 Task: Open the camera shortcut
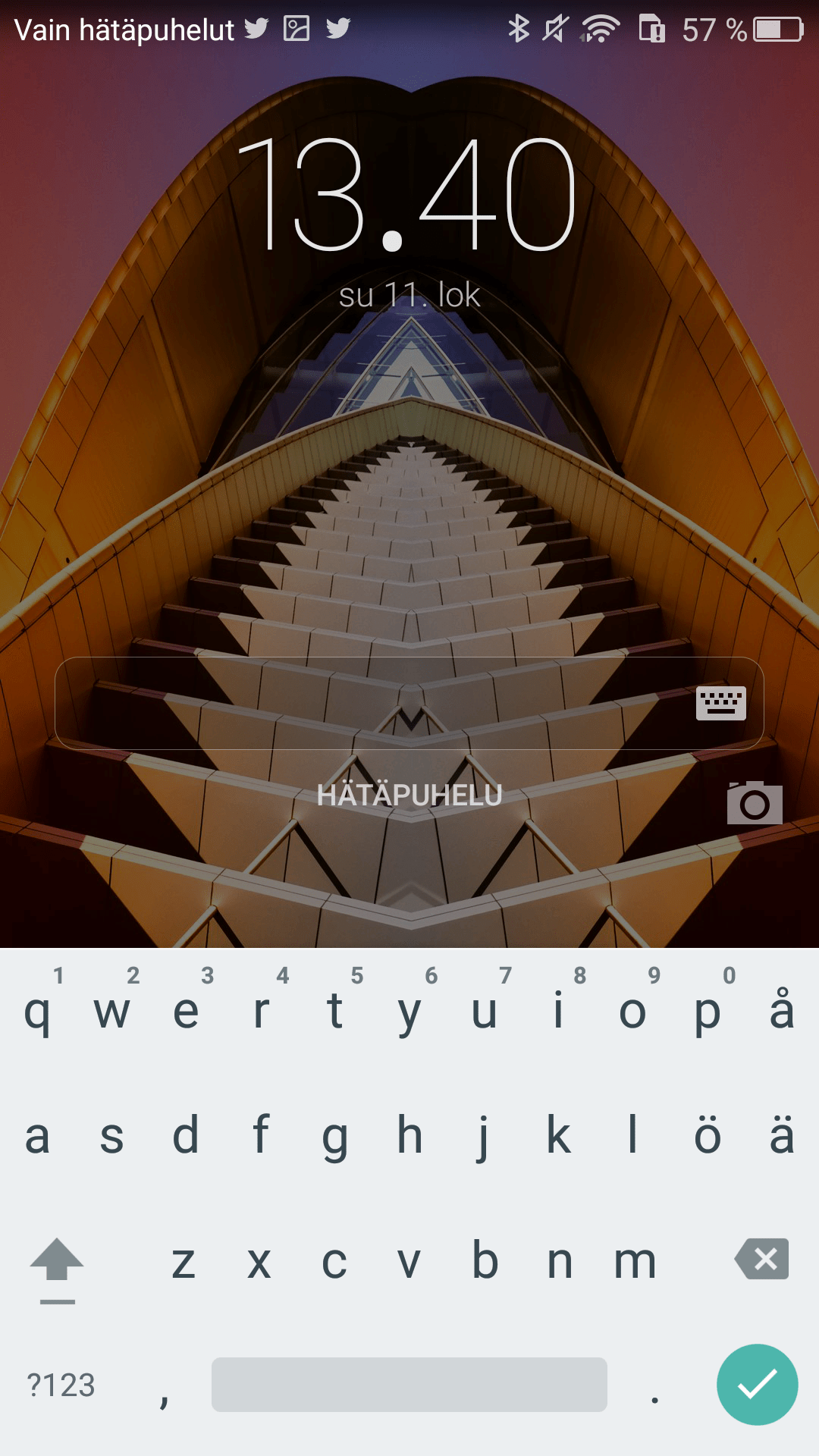pyautogui.click(x=755, y=803)
